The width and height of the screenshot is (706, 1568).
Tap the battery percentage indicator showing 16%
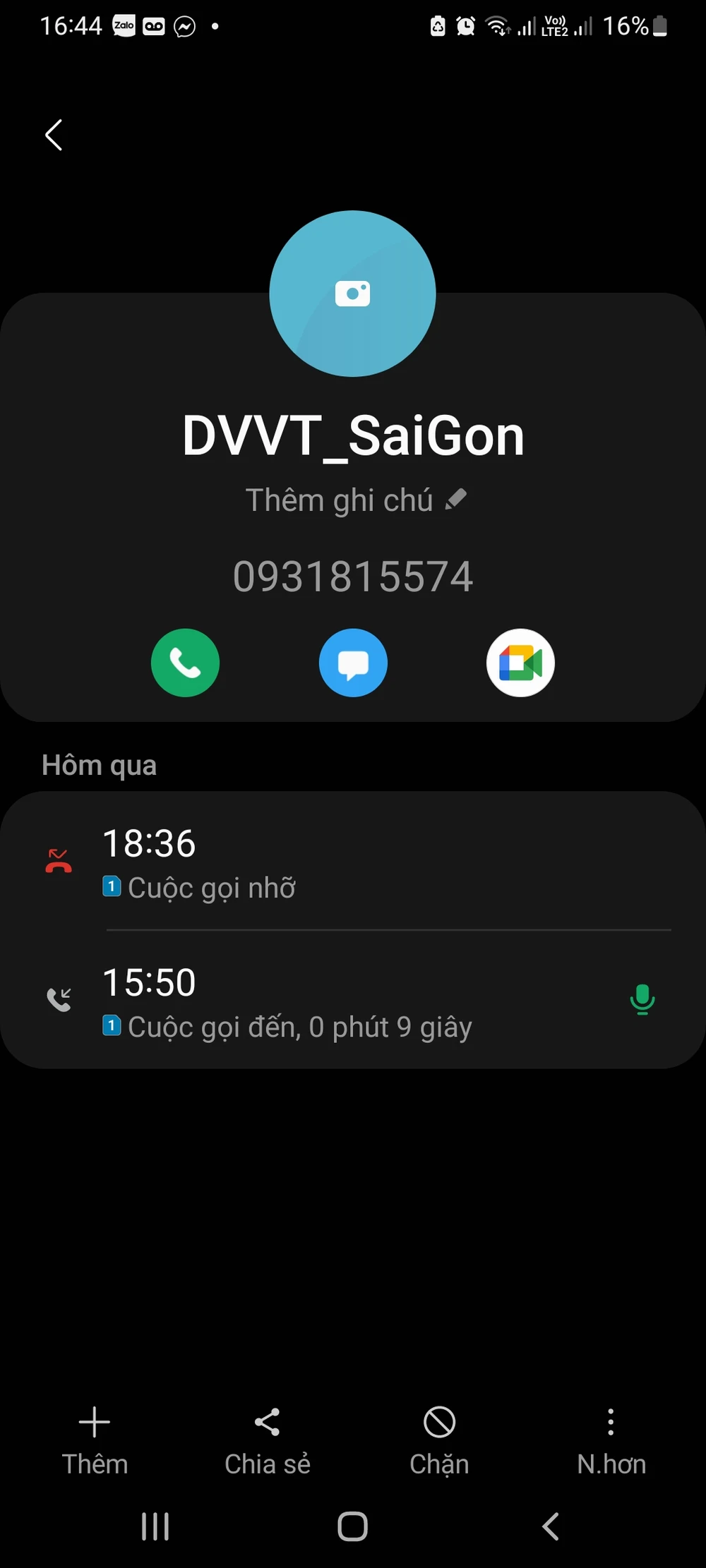pyautogui.click(x=626, y=26)
